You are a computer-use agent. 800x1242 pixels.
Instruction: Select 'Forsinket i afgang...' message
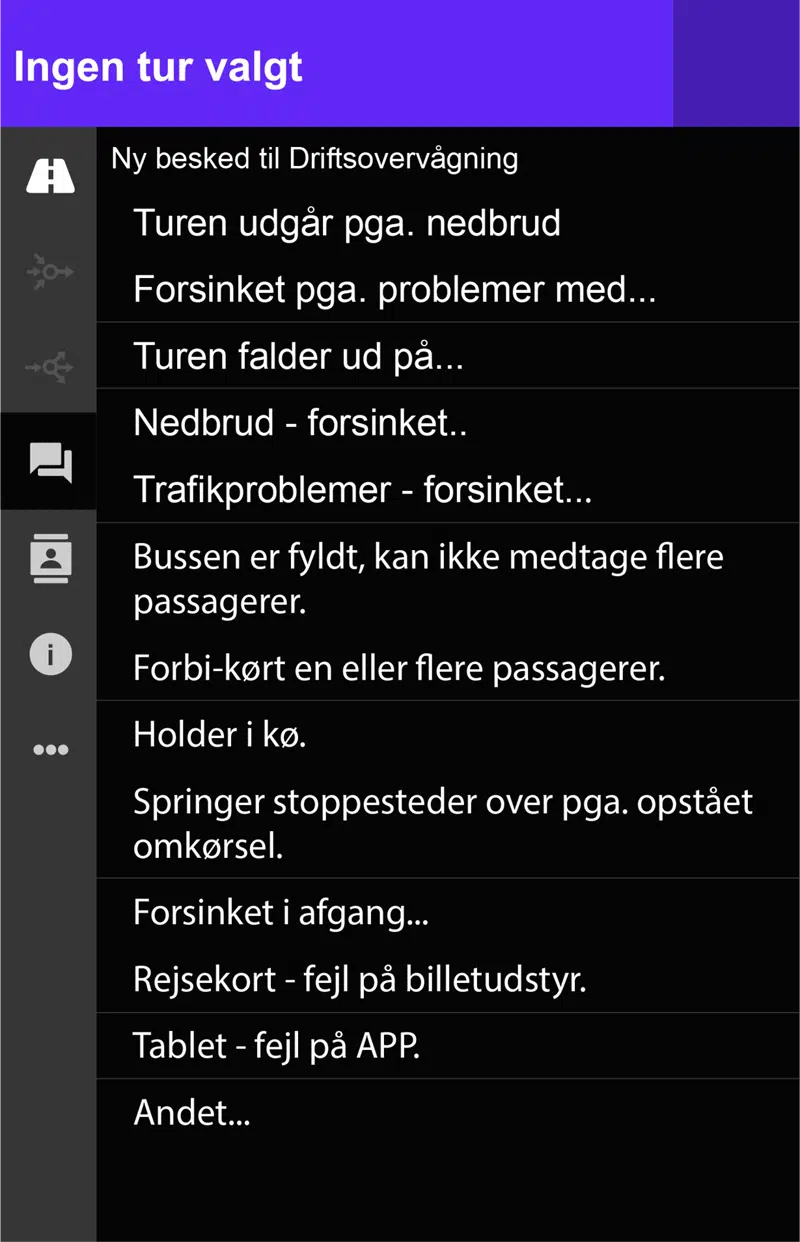point(280,912)
